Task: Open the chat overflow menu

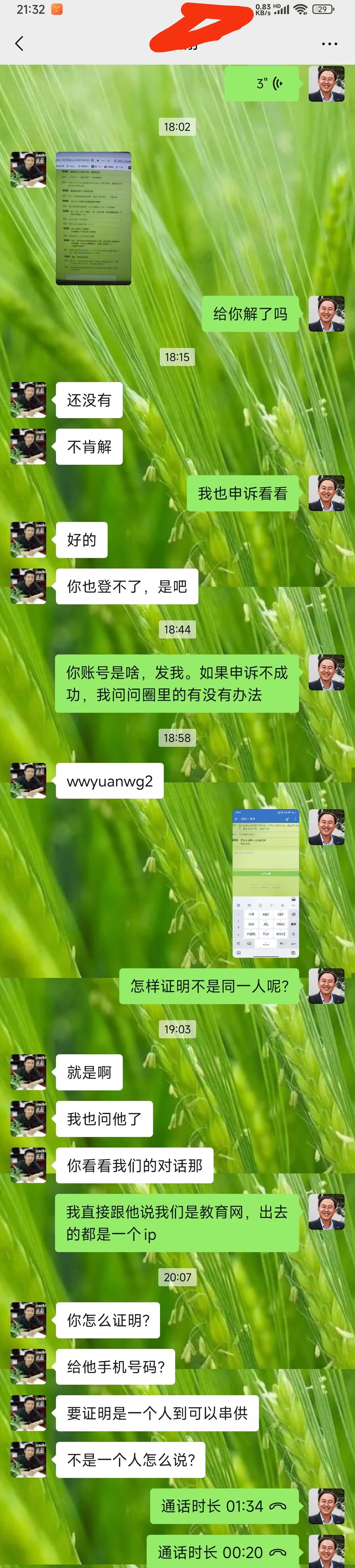Action: (329, 44)
